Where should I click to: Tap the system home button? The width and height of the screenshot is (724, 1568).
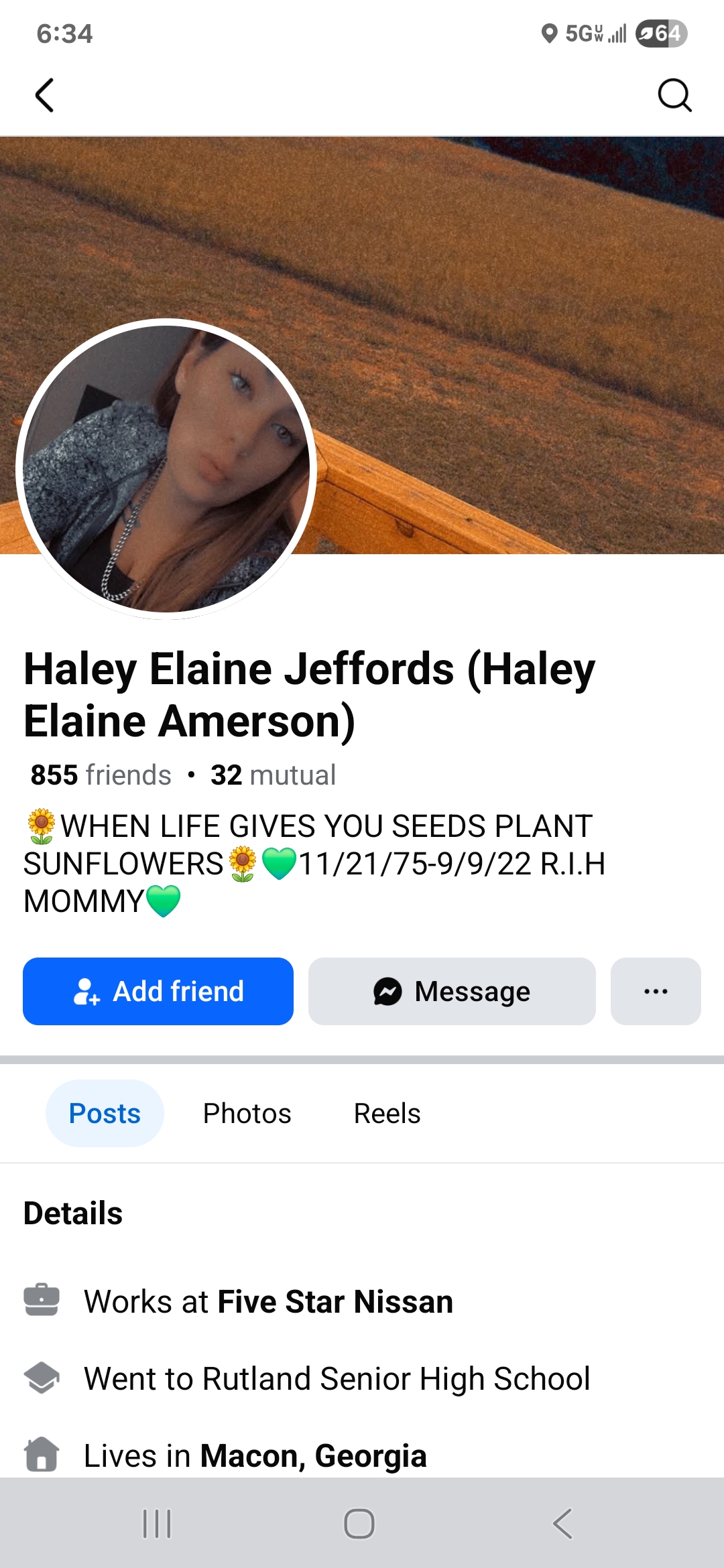[x=359, y=1524]
